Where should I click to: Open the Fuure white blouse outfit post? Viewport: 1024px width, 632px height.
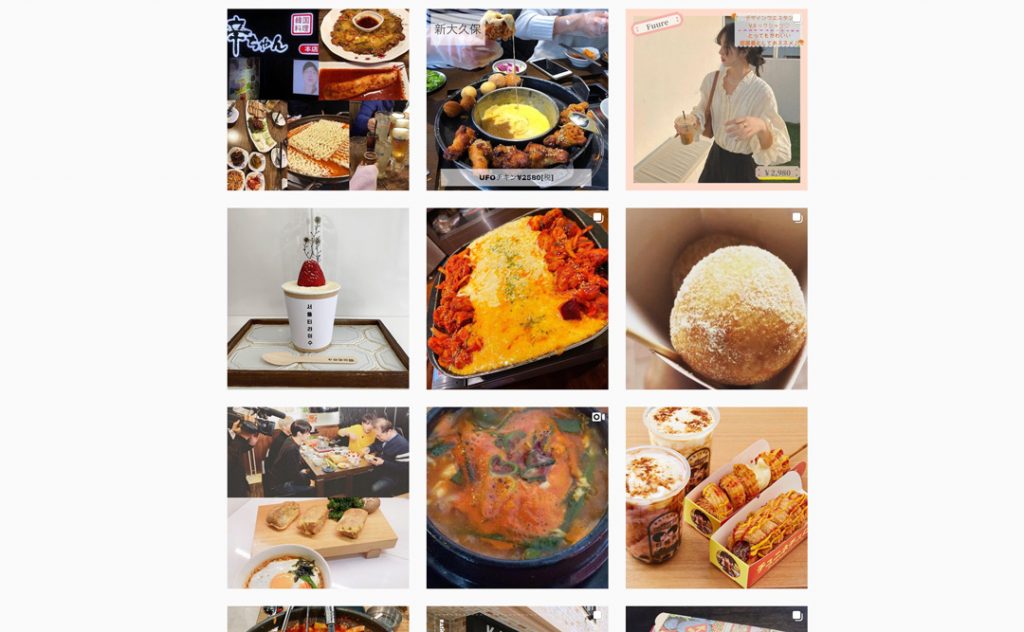click(x=716, y=99)
